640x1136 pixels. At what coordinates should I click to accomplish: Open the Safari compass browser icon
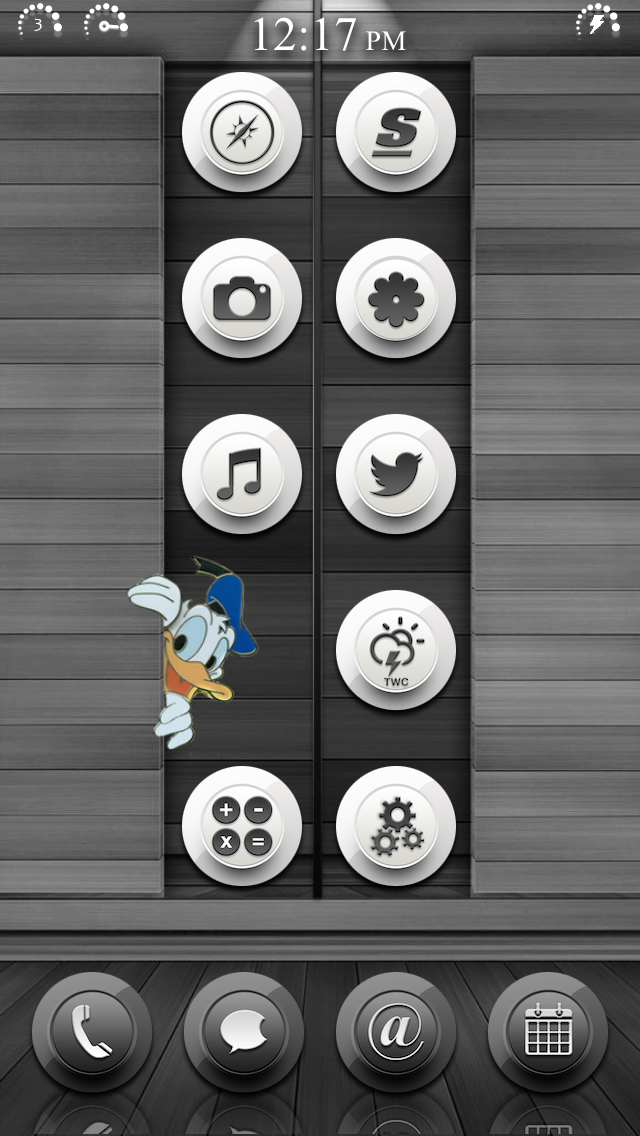241,132
